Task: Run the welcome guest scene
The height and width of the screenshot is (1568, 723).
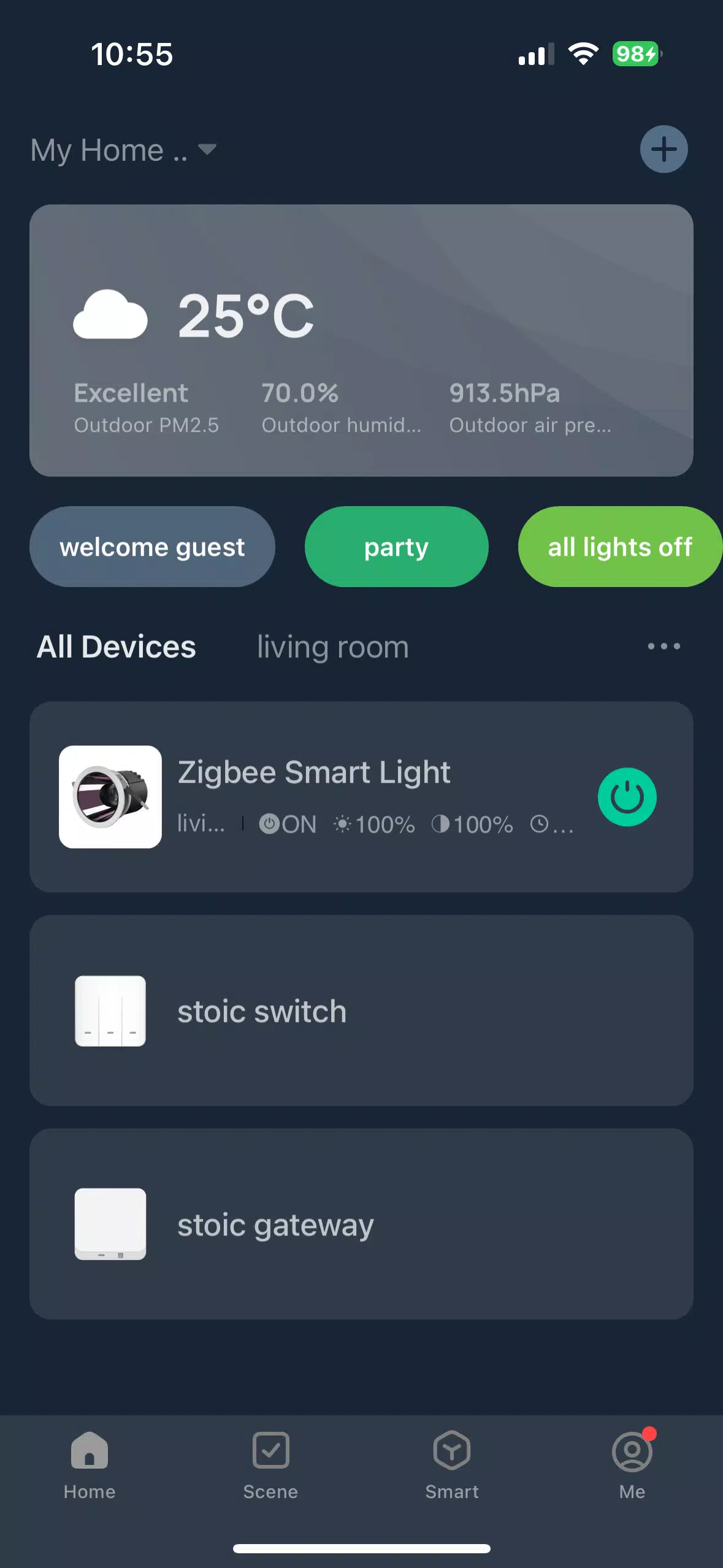Action: (x=152, y=547)
